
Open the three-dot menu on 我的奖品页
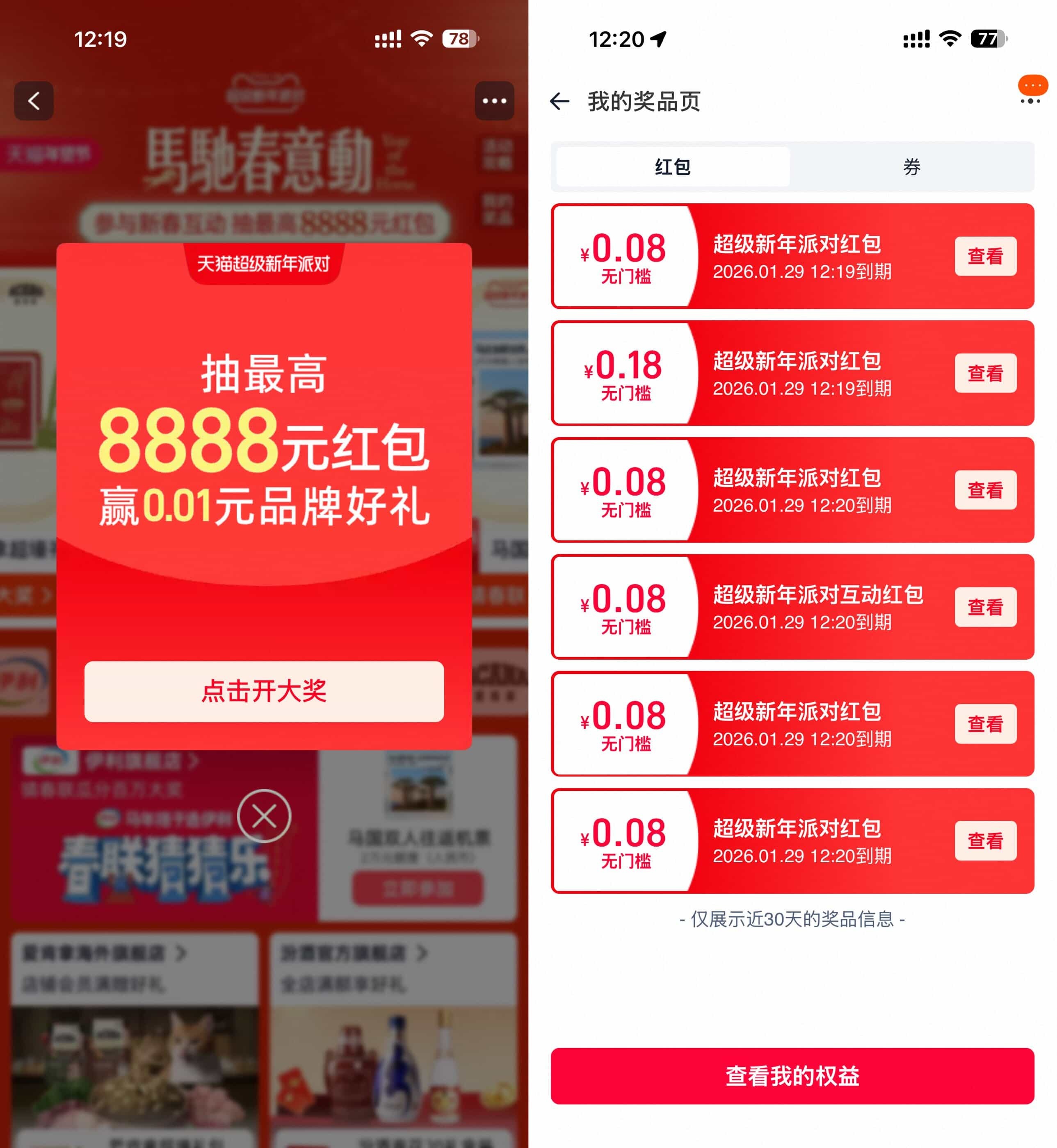pos(1030,101)
